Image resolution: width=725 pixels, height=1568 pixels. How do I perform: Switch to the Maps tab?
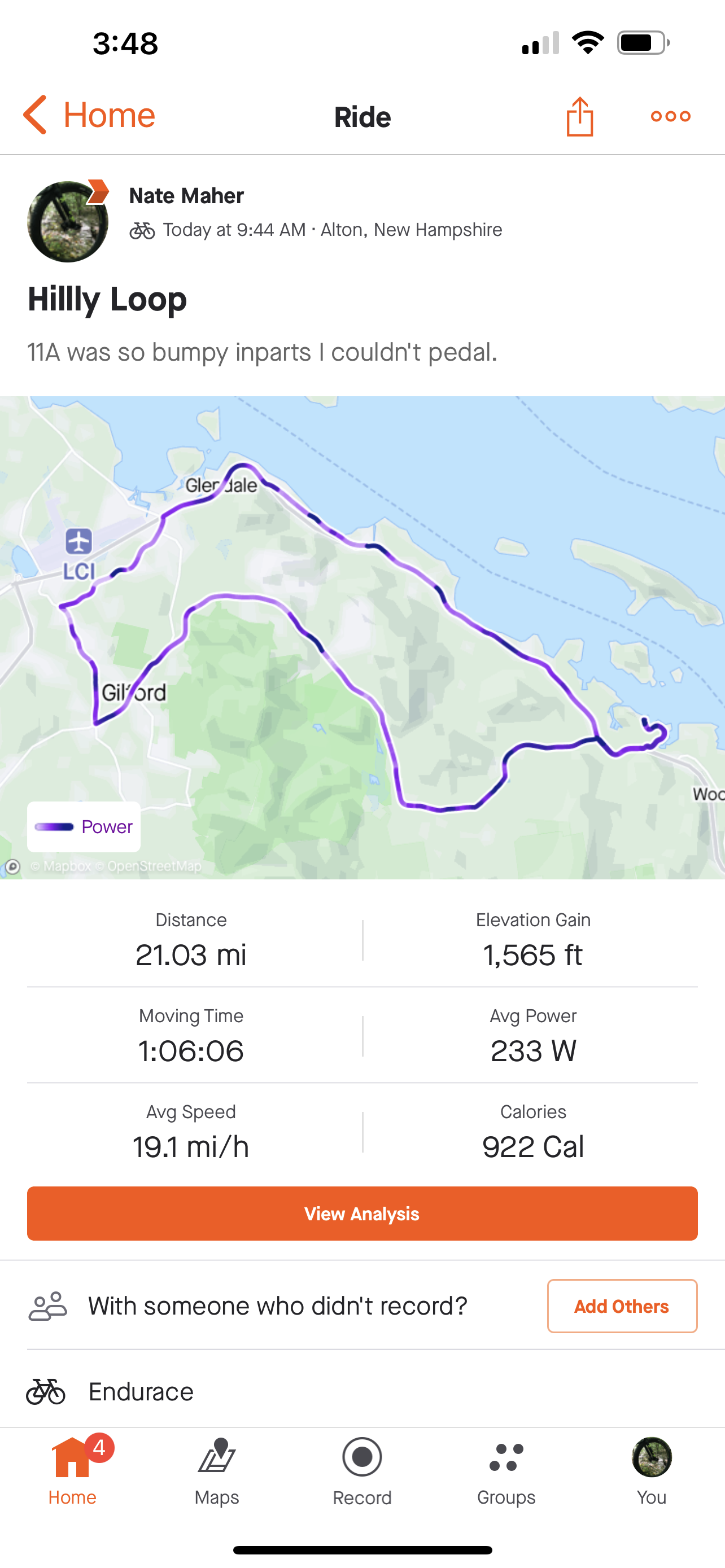[217, 1470]
